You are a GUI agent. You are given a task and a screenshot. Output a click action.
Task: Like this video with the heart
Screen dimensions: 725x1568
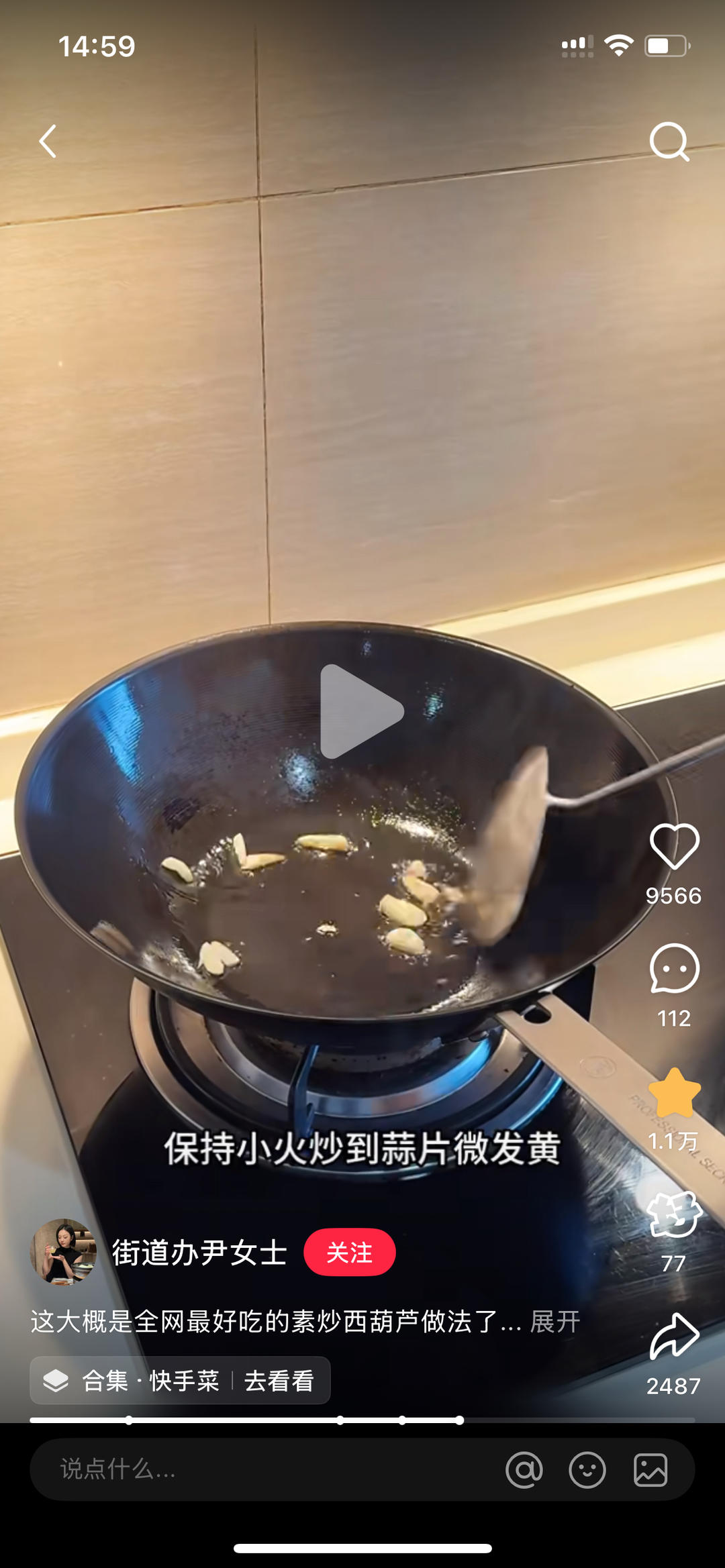(x=674, y=847)
